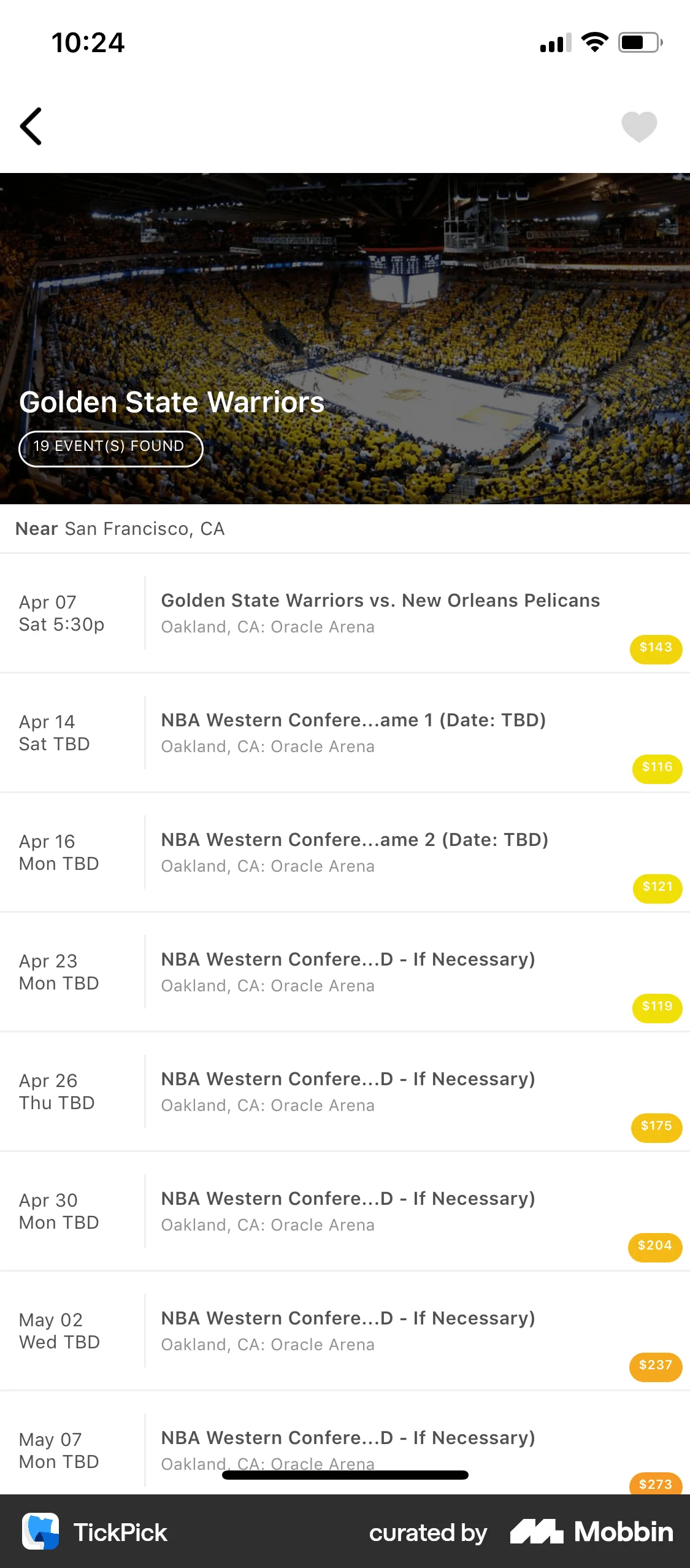Screen dimensions: 690x1568
Task: Open tickets priced $143 for the Pelicans game
Action: point(655,648)
